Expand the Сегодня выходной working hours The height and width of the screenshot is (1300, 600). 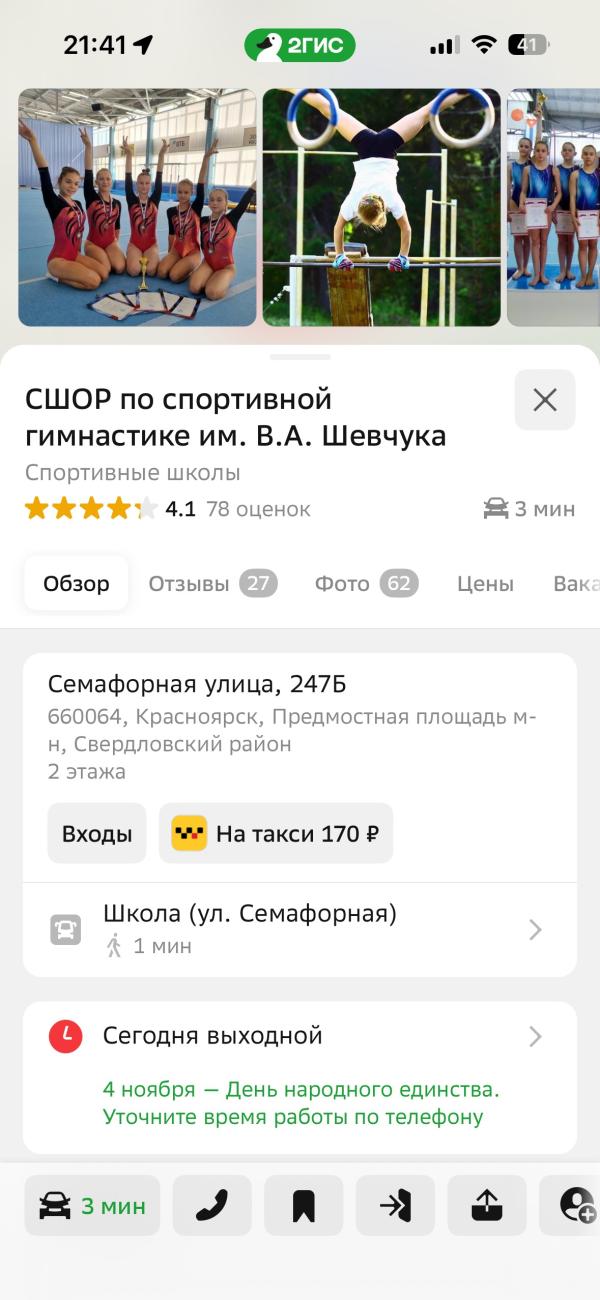(300, 1036)
